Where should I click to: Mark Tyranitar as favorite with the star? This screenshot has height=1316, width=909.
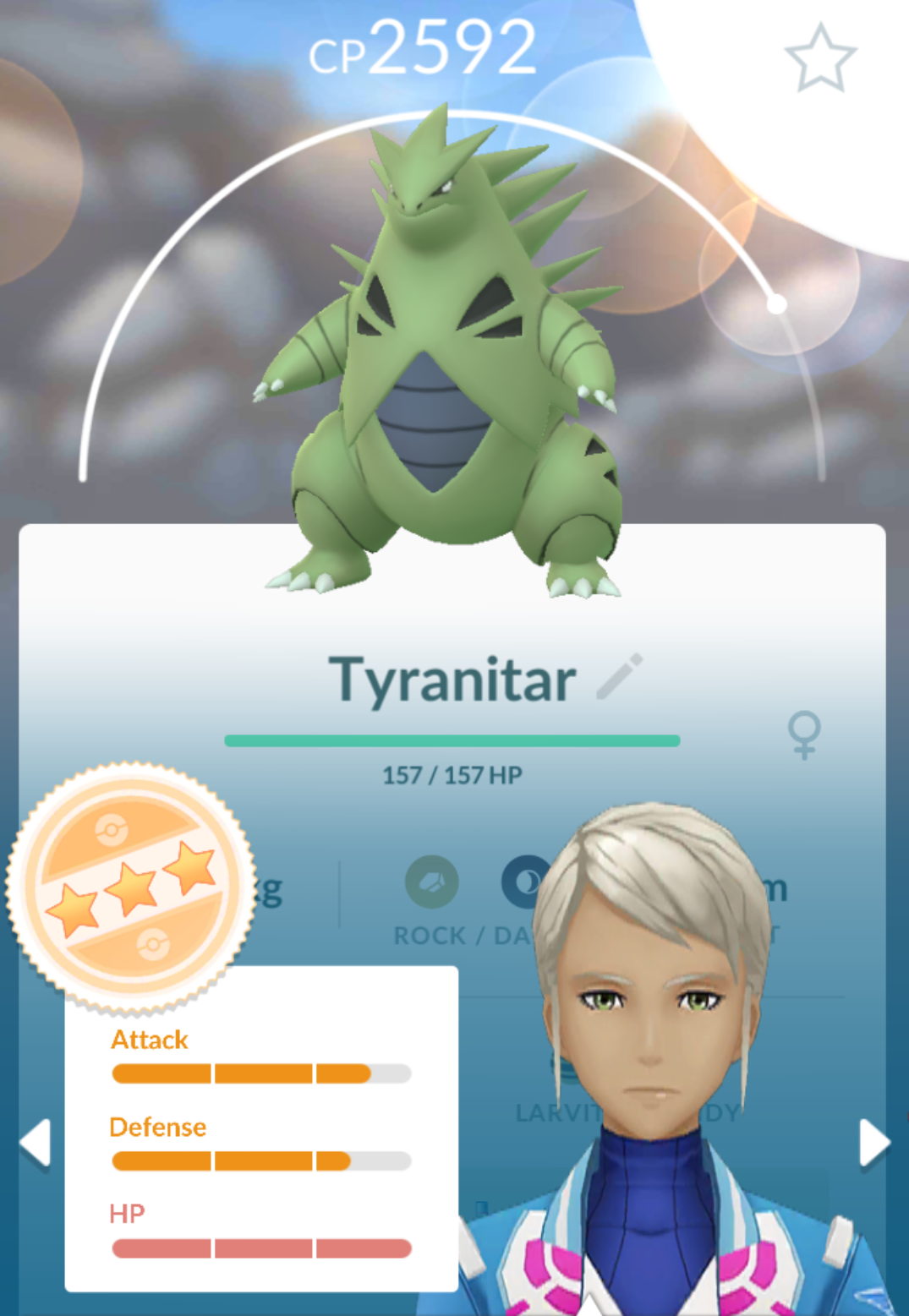[x=820, y=57]
